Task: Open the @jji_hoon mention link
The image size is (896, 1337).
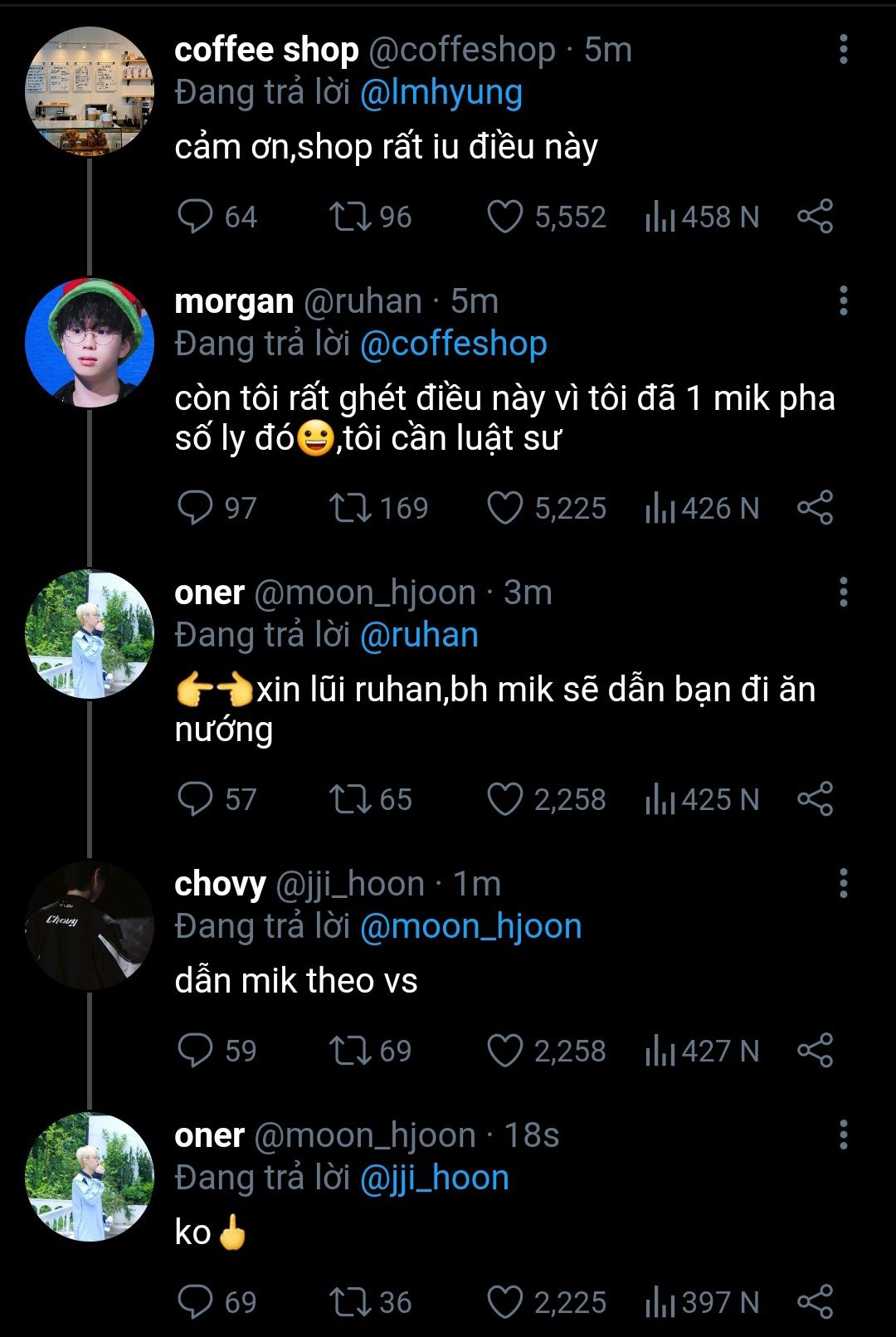Action: click(x=434, y=1178)
